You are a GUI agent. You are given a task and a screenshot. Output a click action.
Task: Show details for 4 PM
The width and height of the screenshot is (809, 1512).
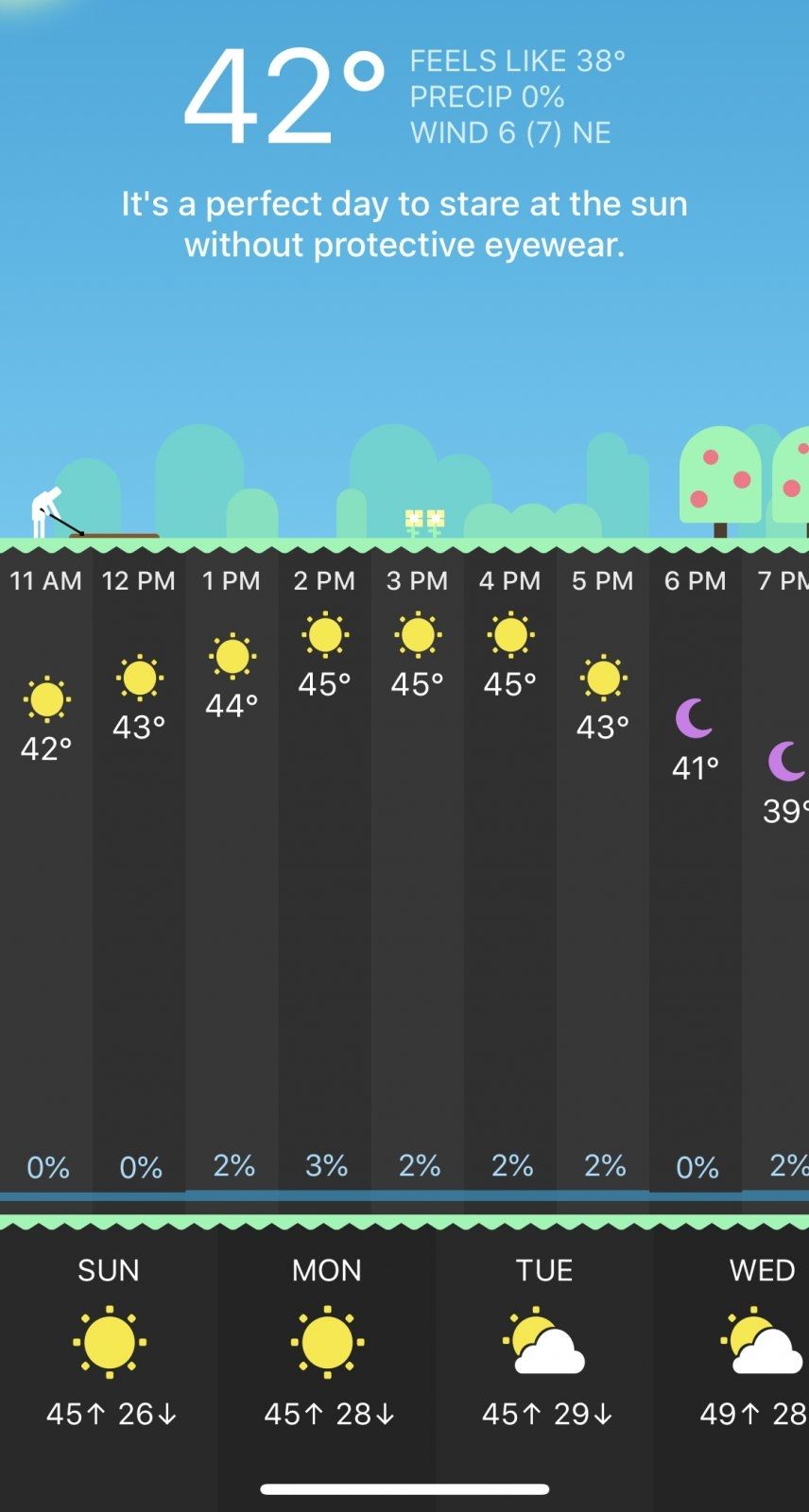509,874
